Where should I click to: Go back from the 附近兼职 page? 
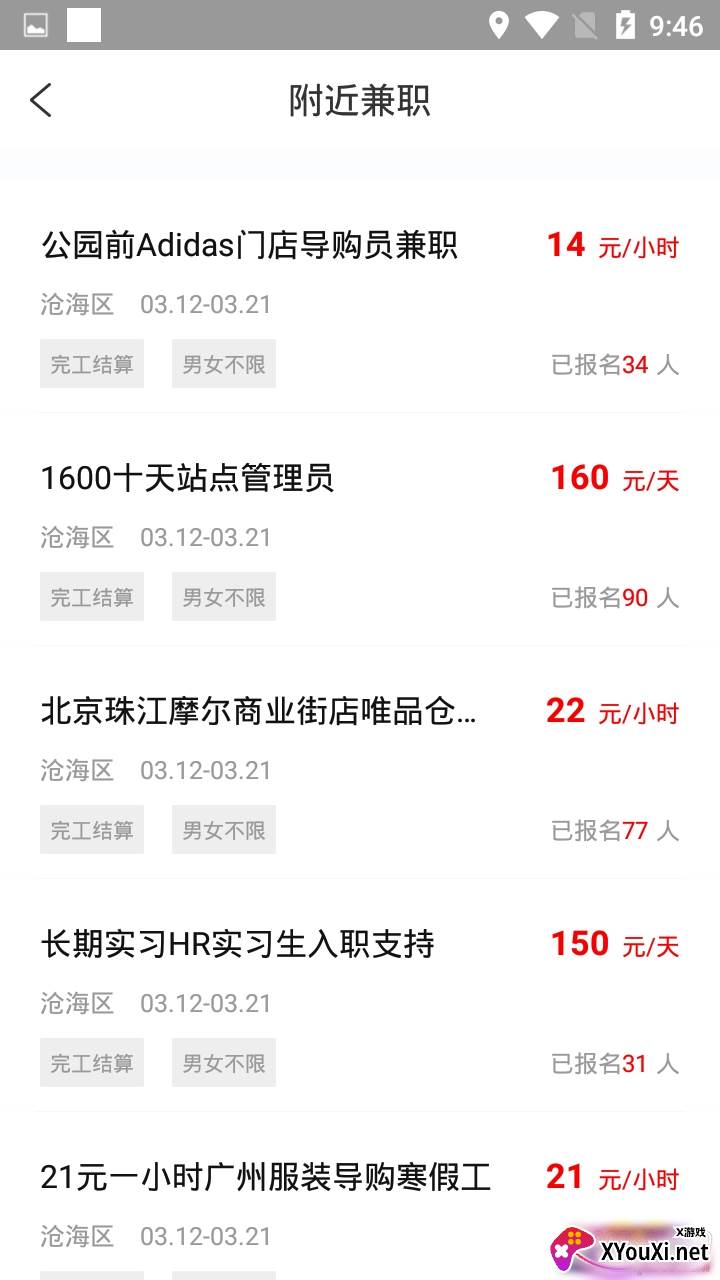[x=41, y=100]
